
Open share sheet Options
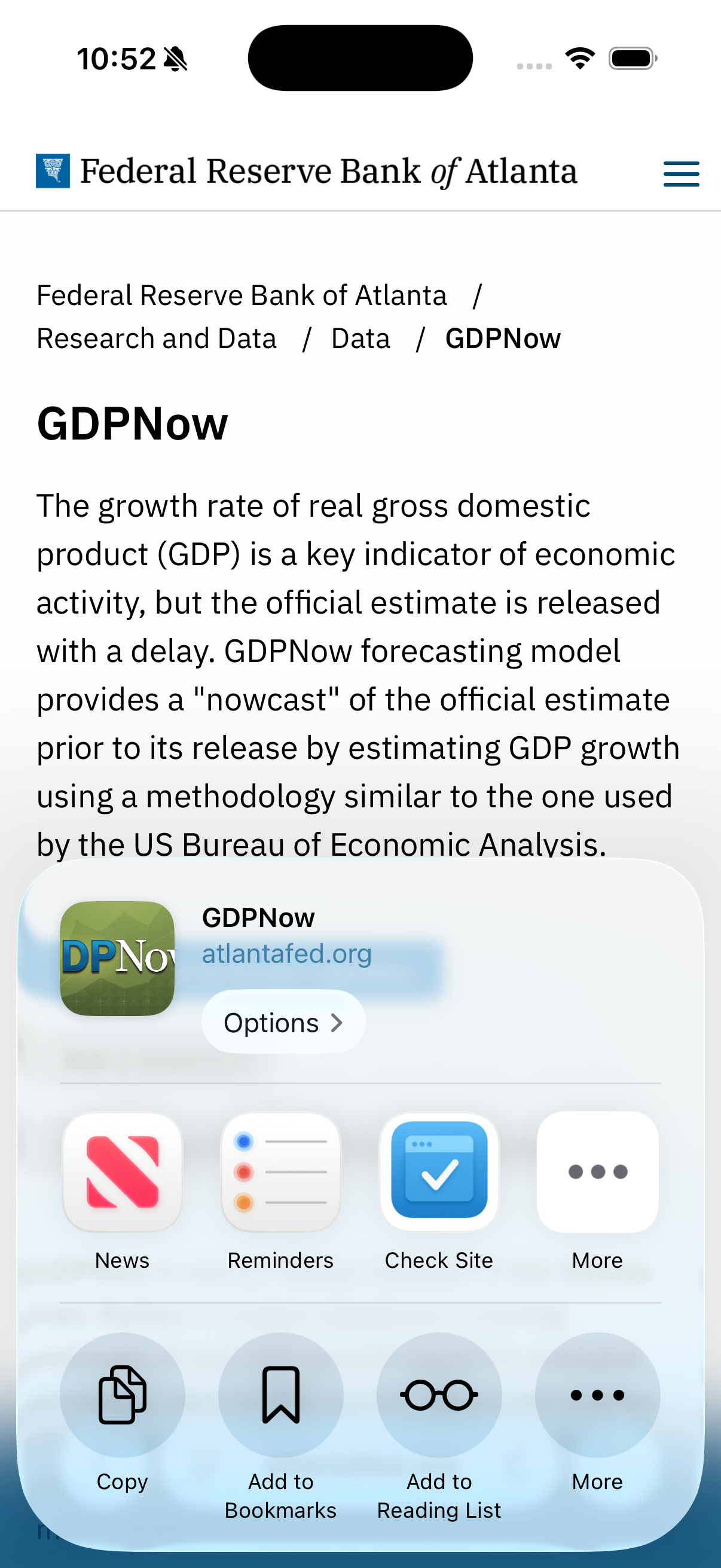[x=283, y=1022]
